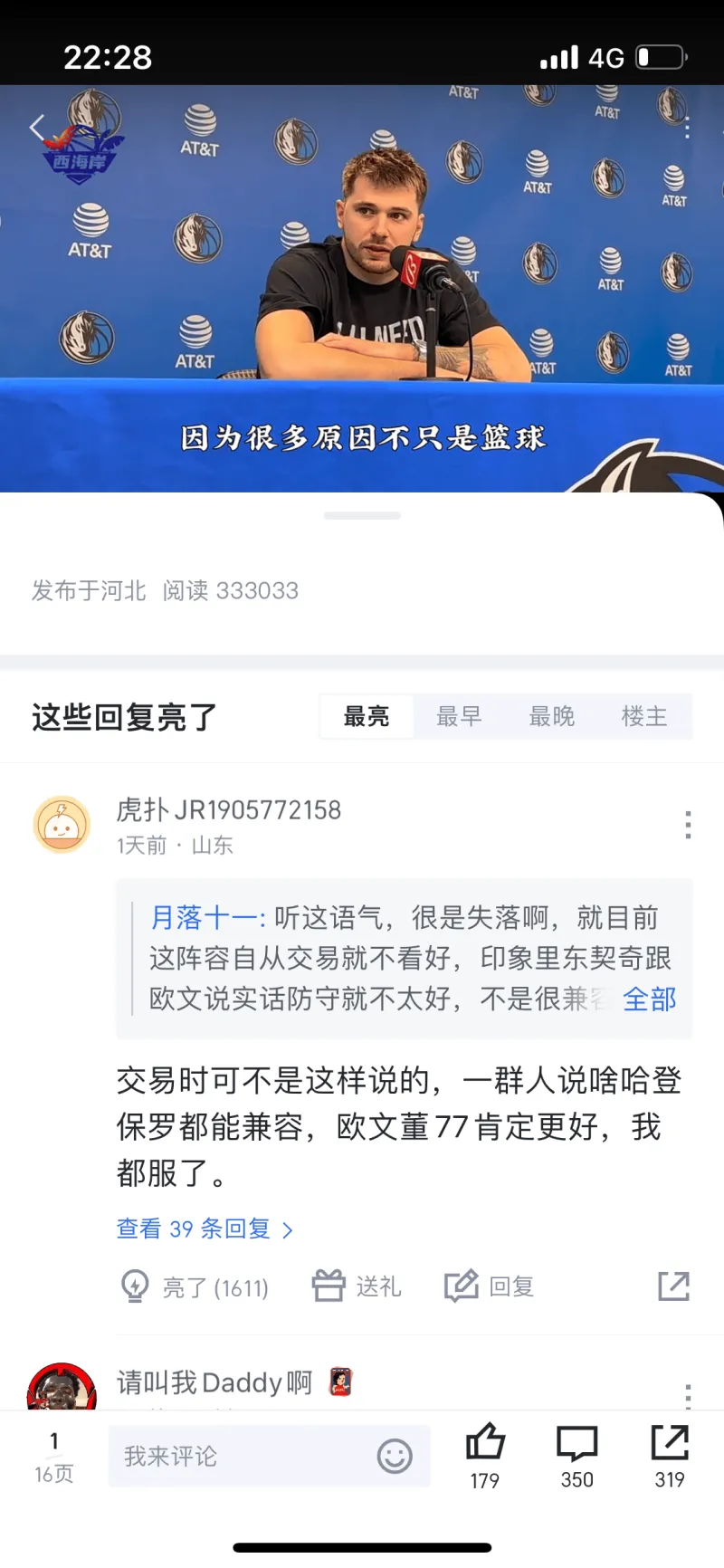Viewport: 724px width, 1568px height.
Task: Like the post with 179 likes
Action: 485,1454
